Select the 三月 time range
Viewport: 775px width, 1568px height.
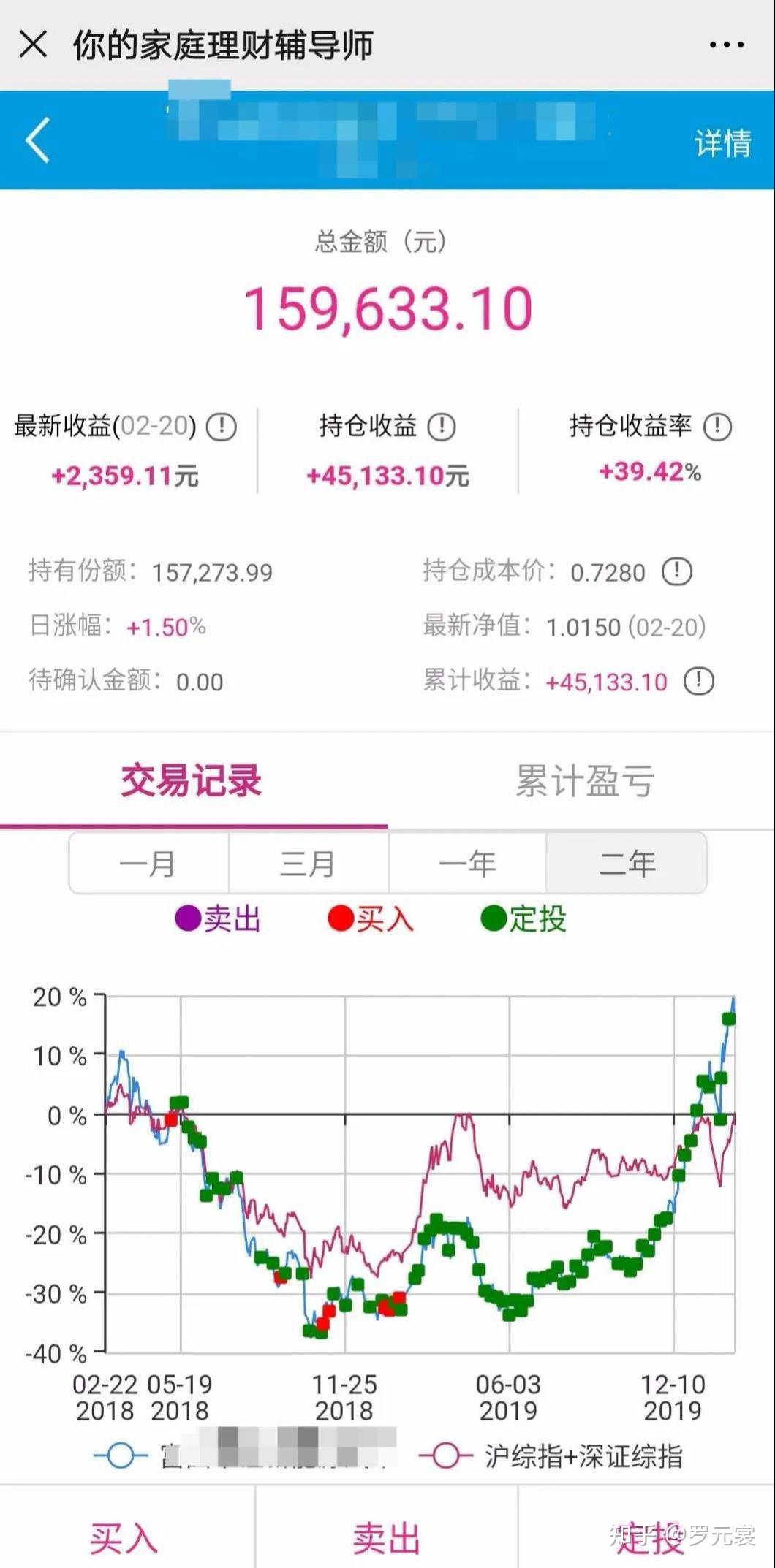click(309, 863)
